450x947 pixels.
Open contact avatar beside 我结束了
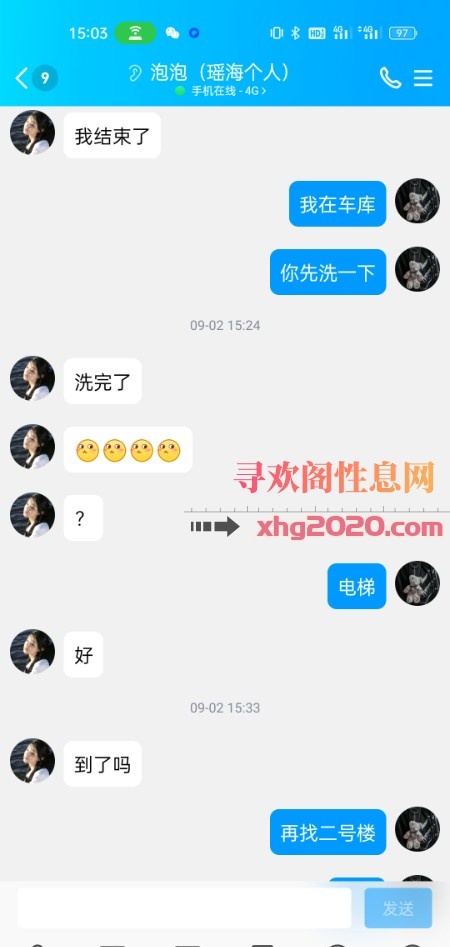pyautogui.click(x=33, y=132)
